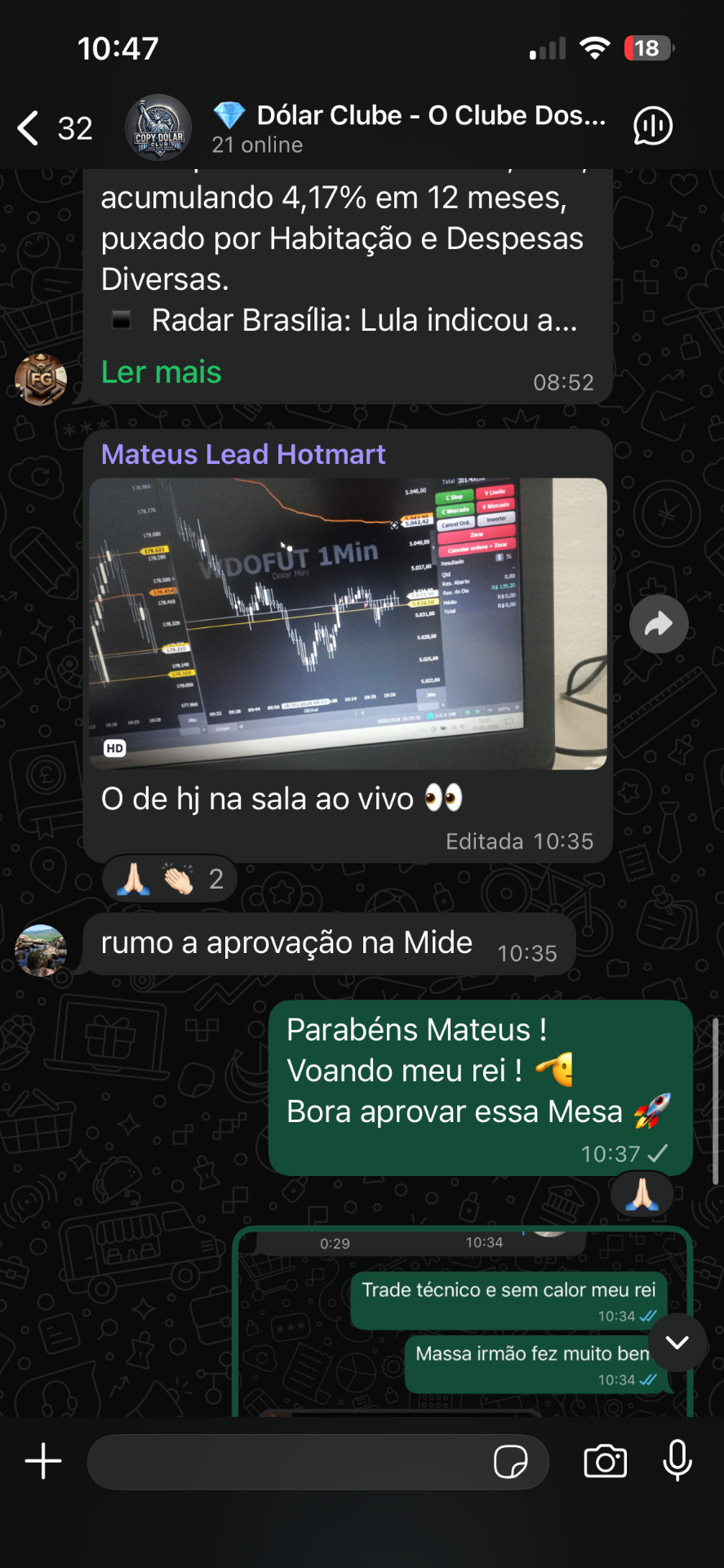Viewport: 724px width, 1568px height.
Task: Open Dólar Clube group info
Action: (x=408, y=127)
